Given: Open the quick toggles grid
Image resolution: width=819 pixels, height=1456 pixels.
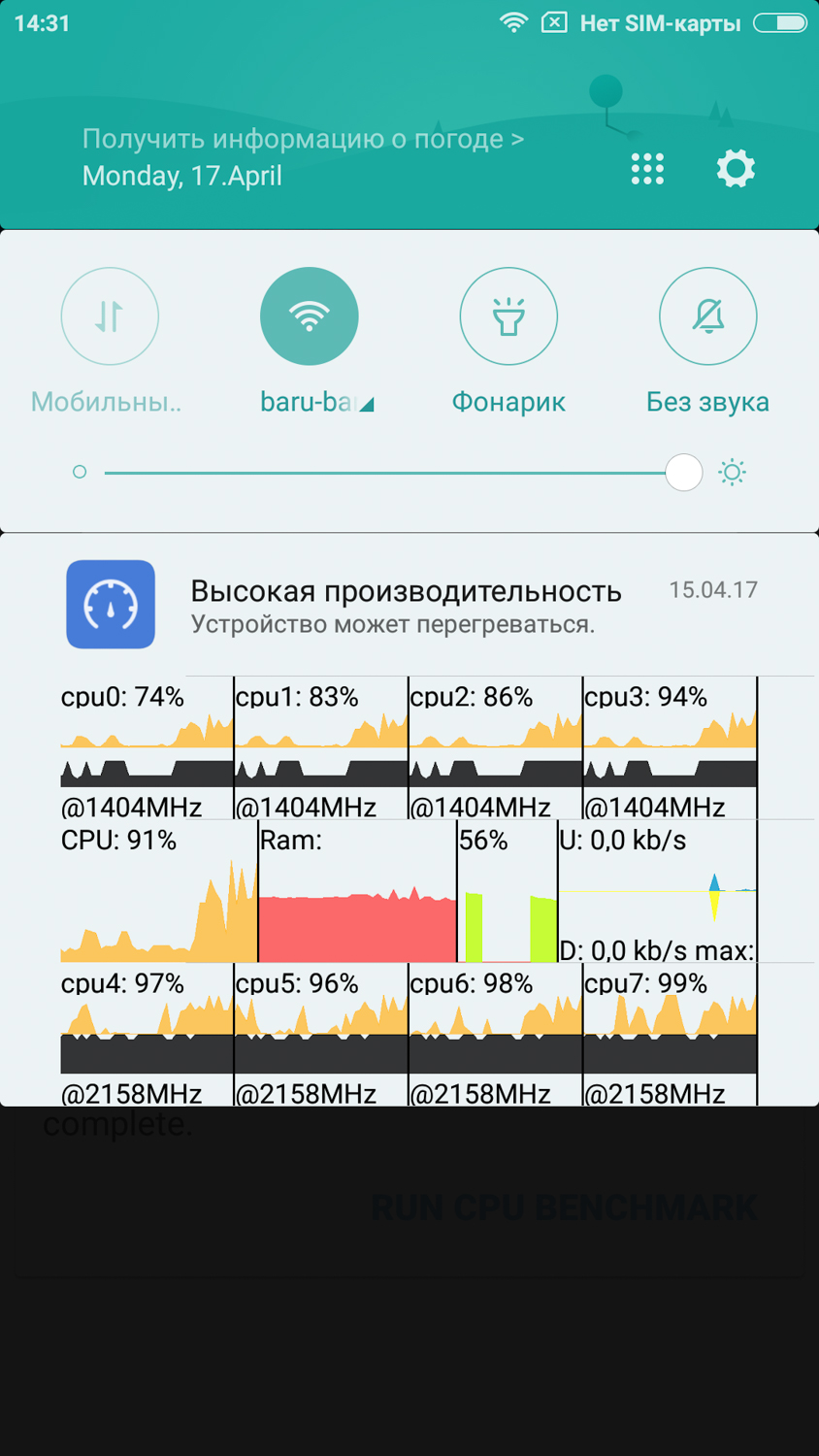Looking at the screenshot, I should (x=647, y=169).
